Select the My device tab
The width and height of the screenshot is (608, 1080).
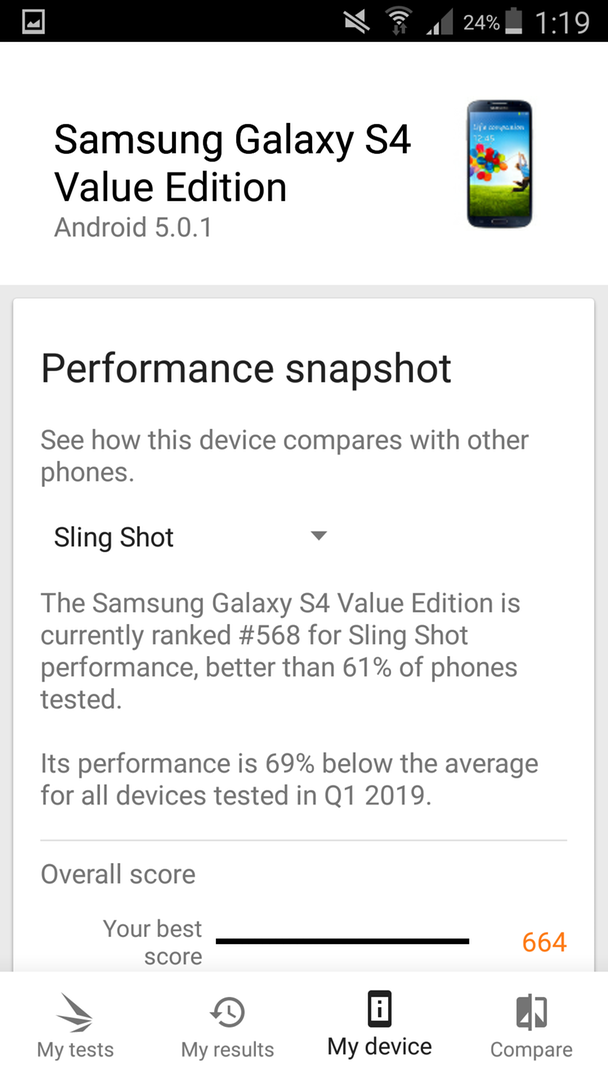[x=379, y=1026]
